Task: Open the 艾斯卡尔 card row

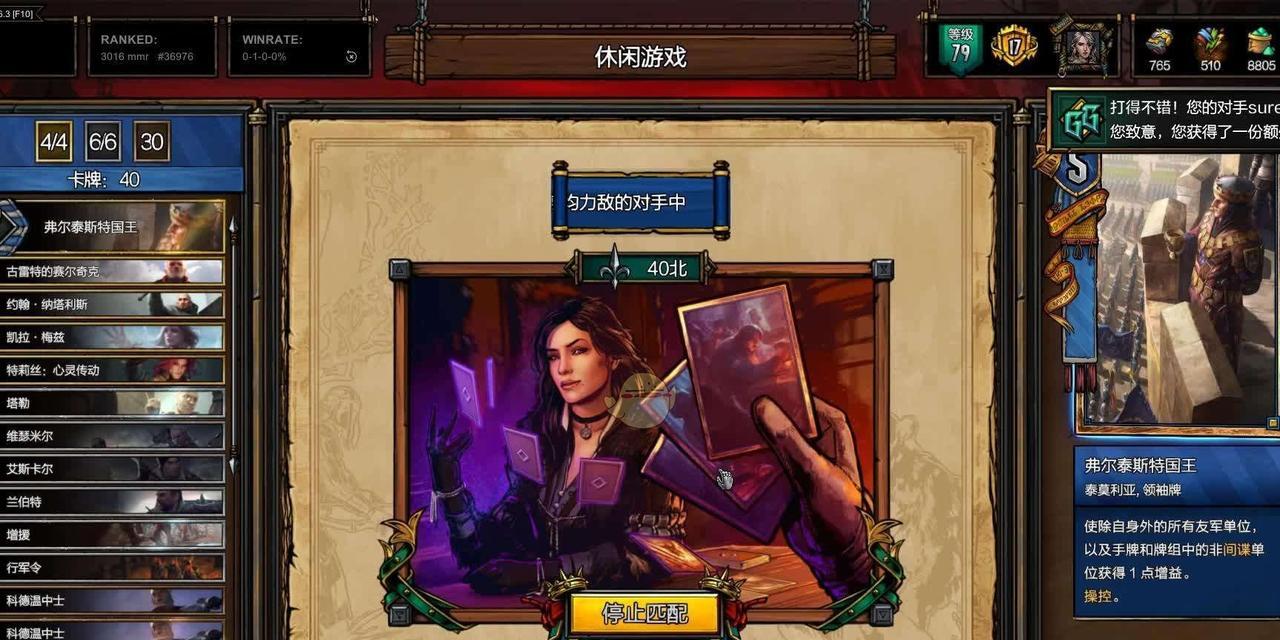Action: pyautogui.click(x=112, y=468)
